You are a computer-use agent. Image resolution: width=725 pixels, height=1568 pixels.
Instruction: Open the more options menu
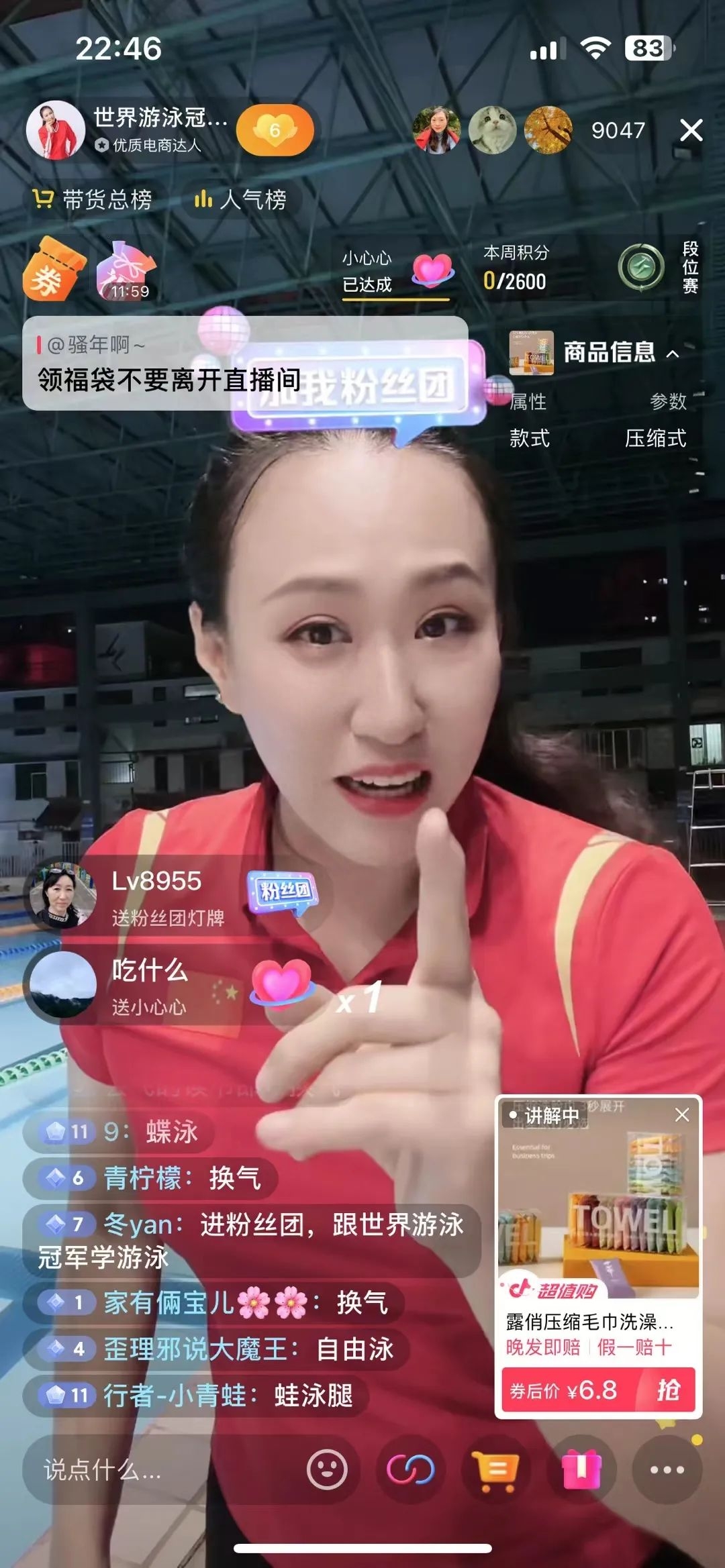pos(667,1470)
